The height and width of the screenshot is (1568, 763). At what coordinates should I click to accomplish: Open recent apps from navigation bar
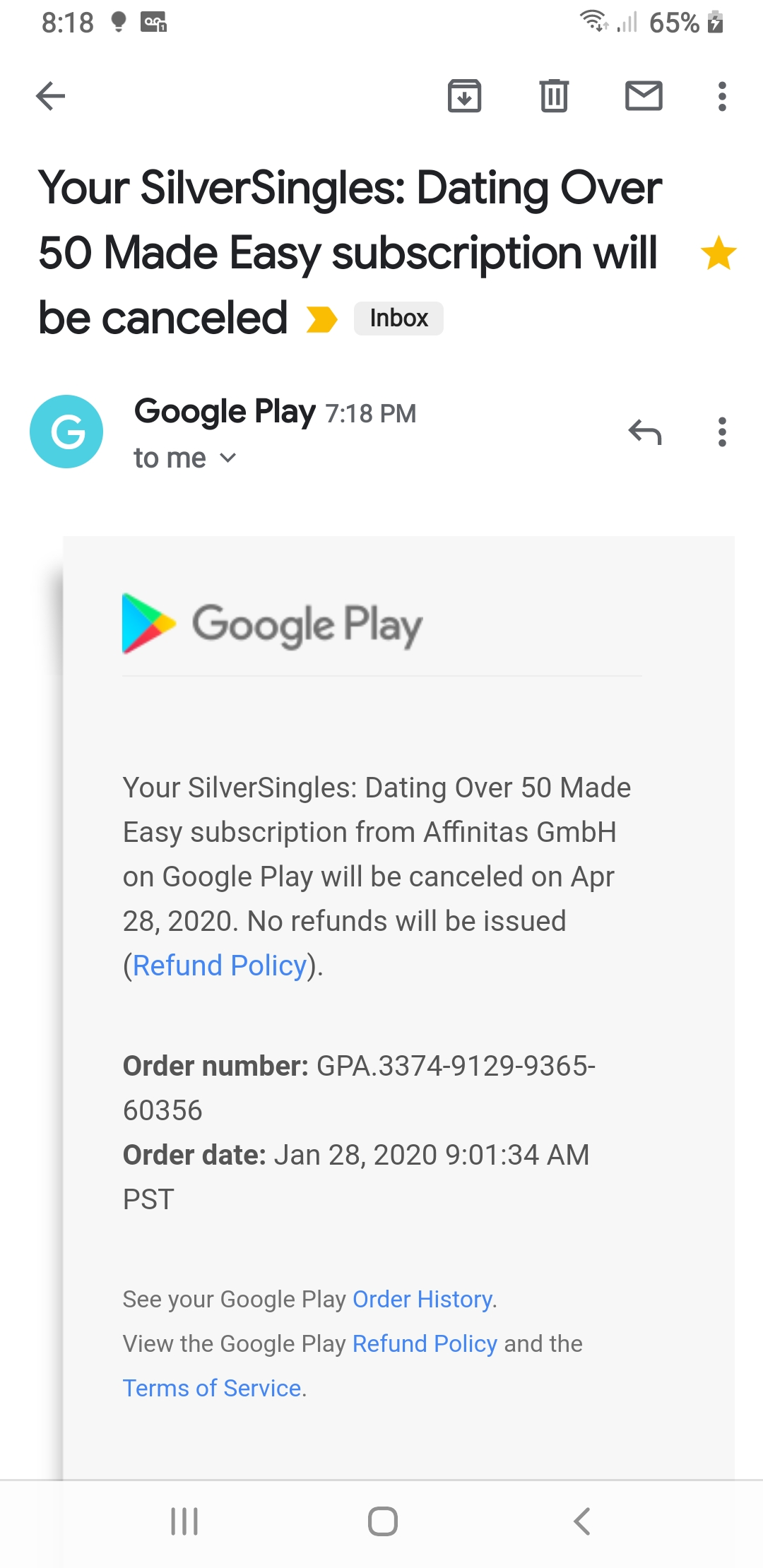click(x=184, y=1521)
